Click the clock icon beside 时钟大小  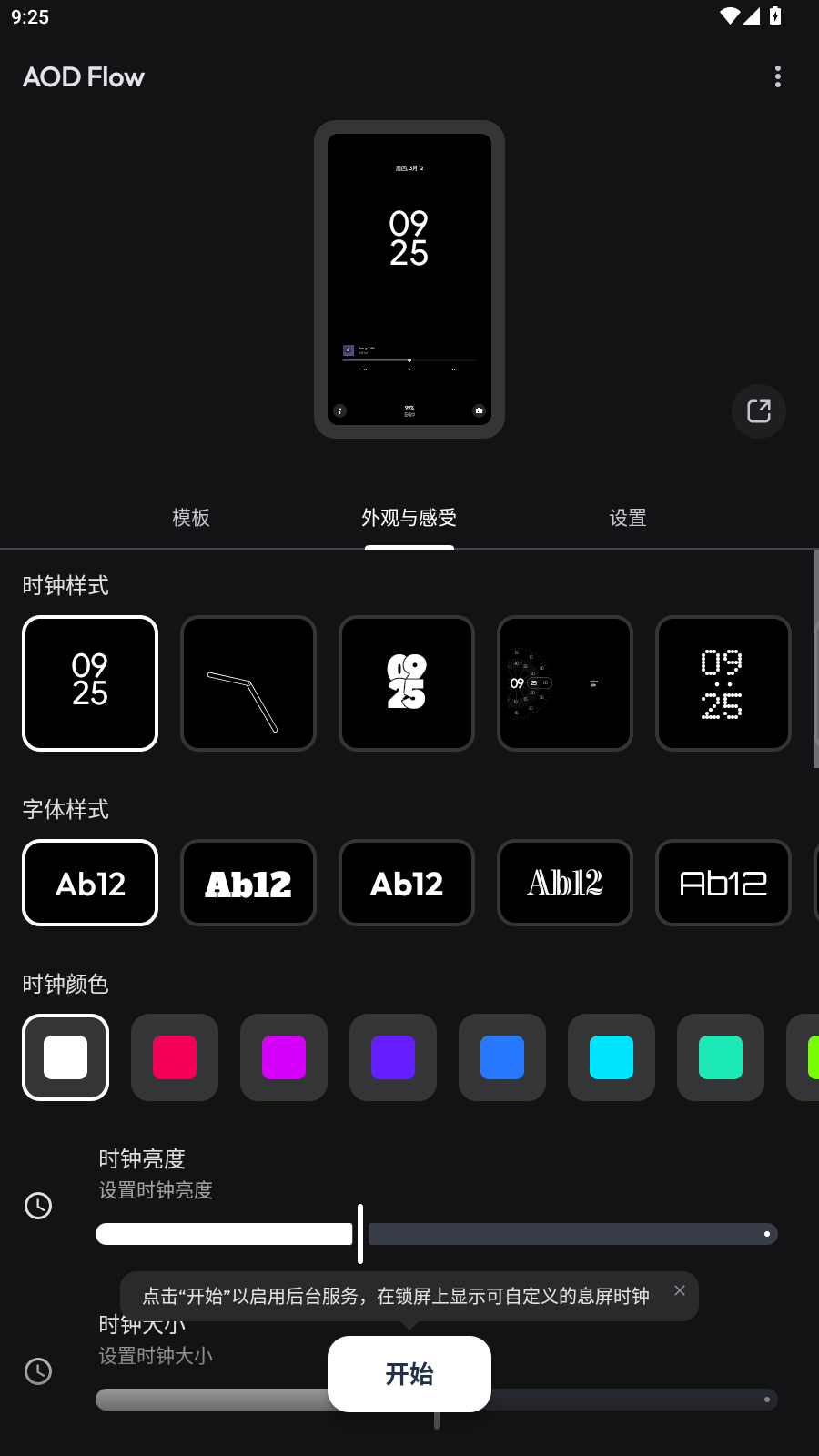coord(38,1371)
